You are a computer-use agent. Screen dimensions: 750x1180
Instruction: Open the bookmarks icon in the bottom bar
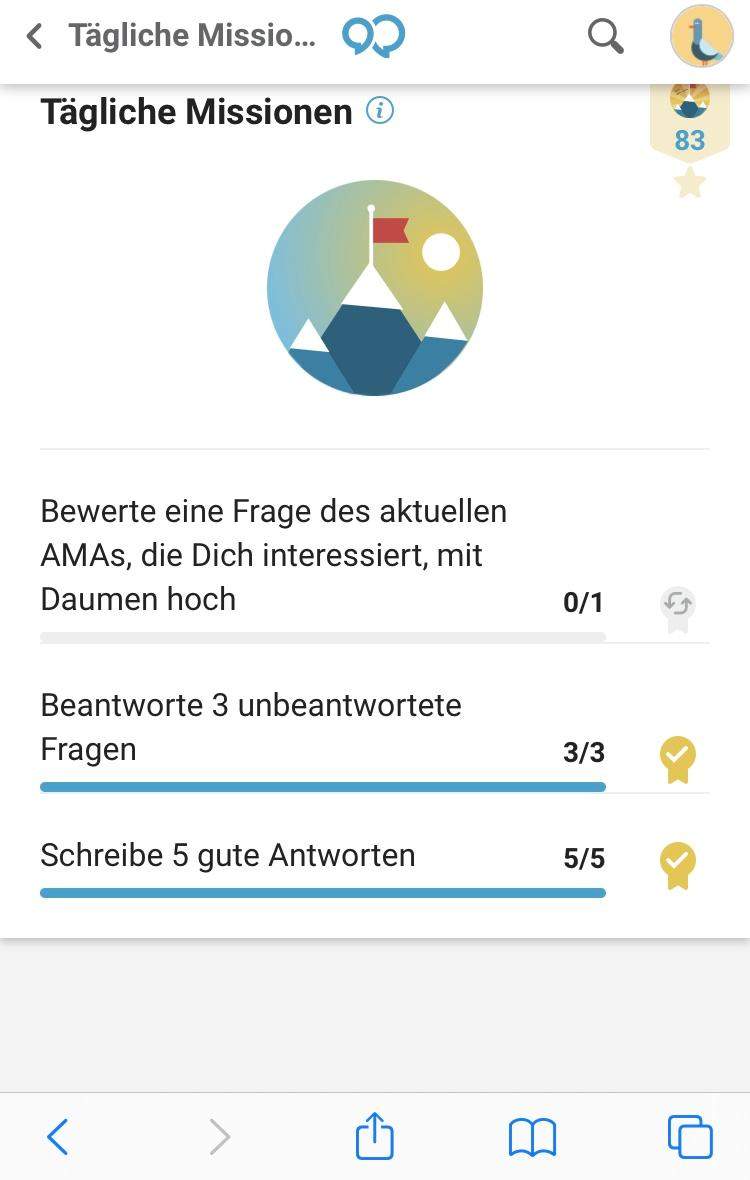(x=532, y=1136)
